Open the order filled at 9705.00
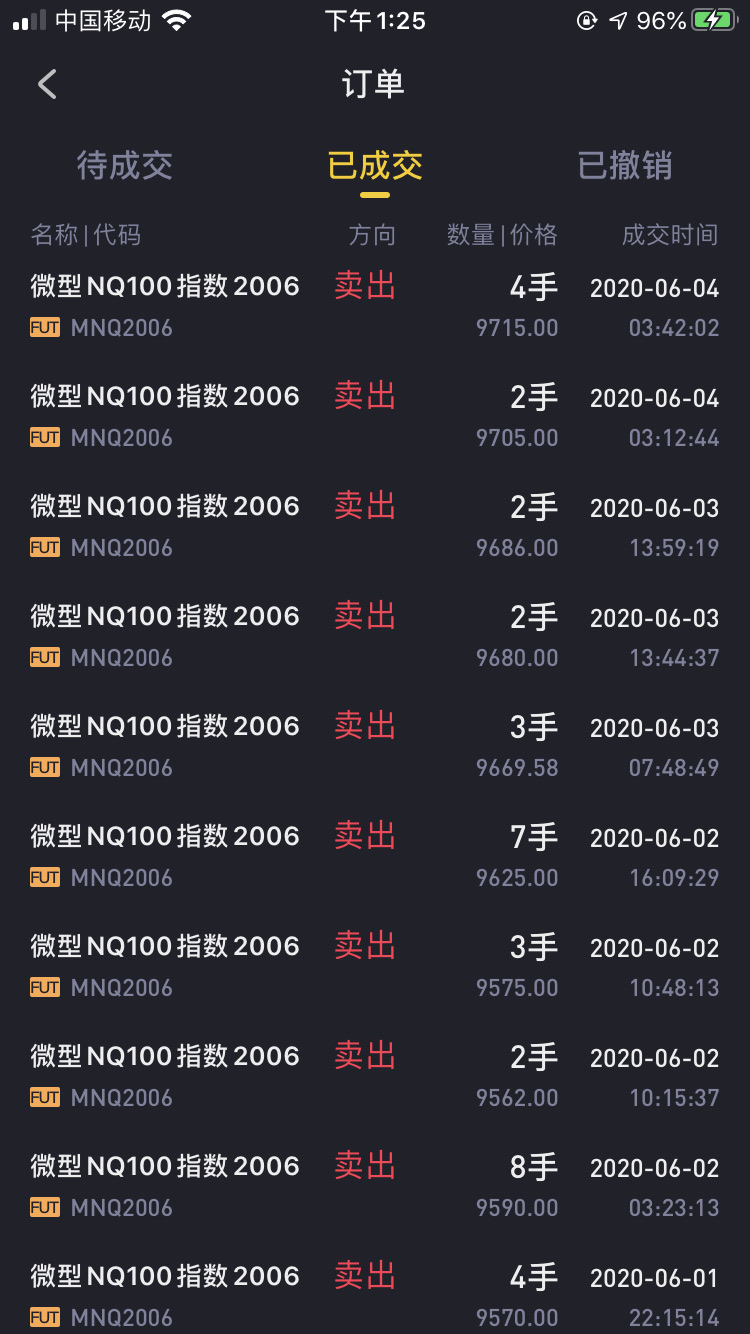The width and height of the screenshot is (750, 1334). pyautogui.click(x=375, y=416)
